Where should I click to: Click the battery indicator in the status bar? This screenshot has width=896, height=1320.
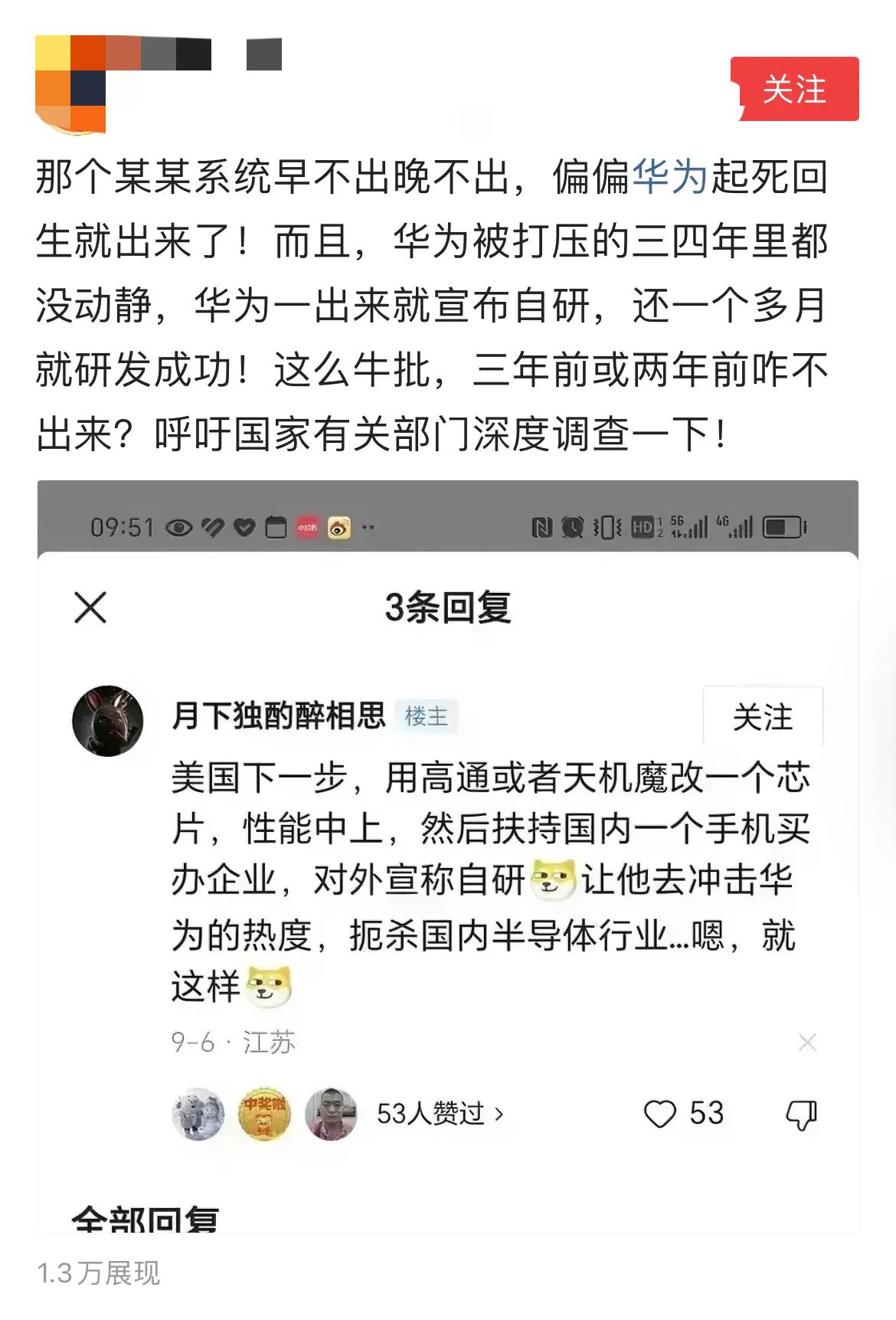pos(781,526)
